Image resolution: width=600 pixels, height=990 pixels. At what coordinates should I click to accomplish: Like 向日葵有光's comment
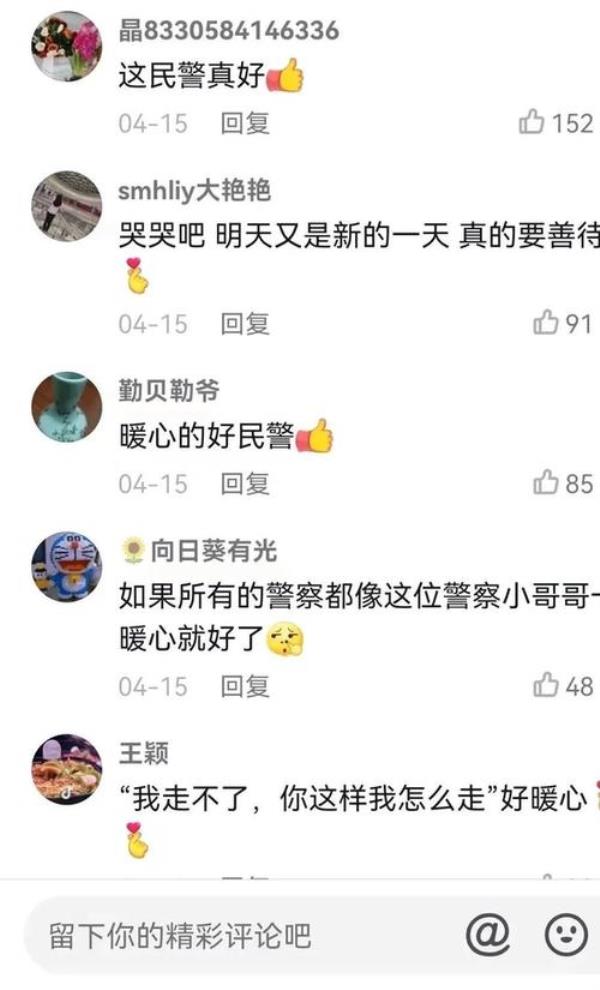pos(546,685)
